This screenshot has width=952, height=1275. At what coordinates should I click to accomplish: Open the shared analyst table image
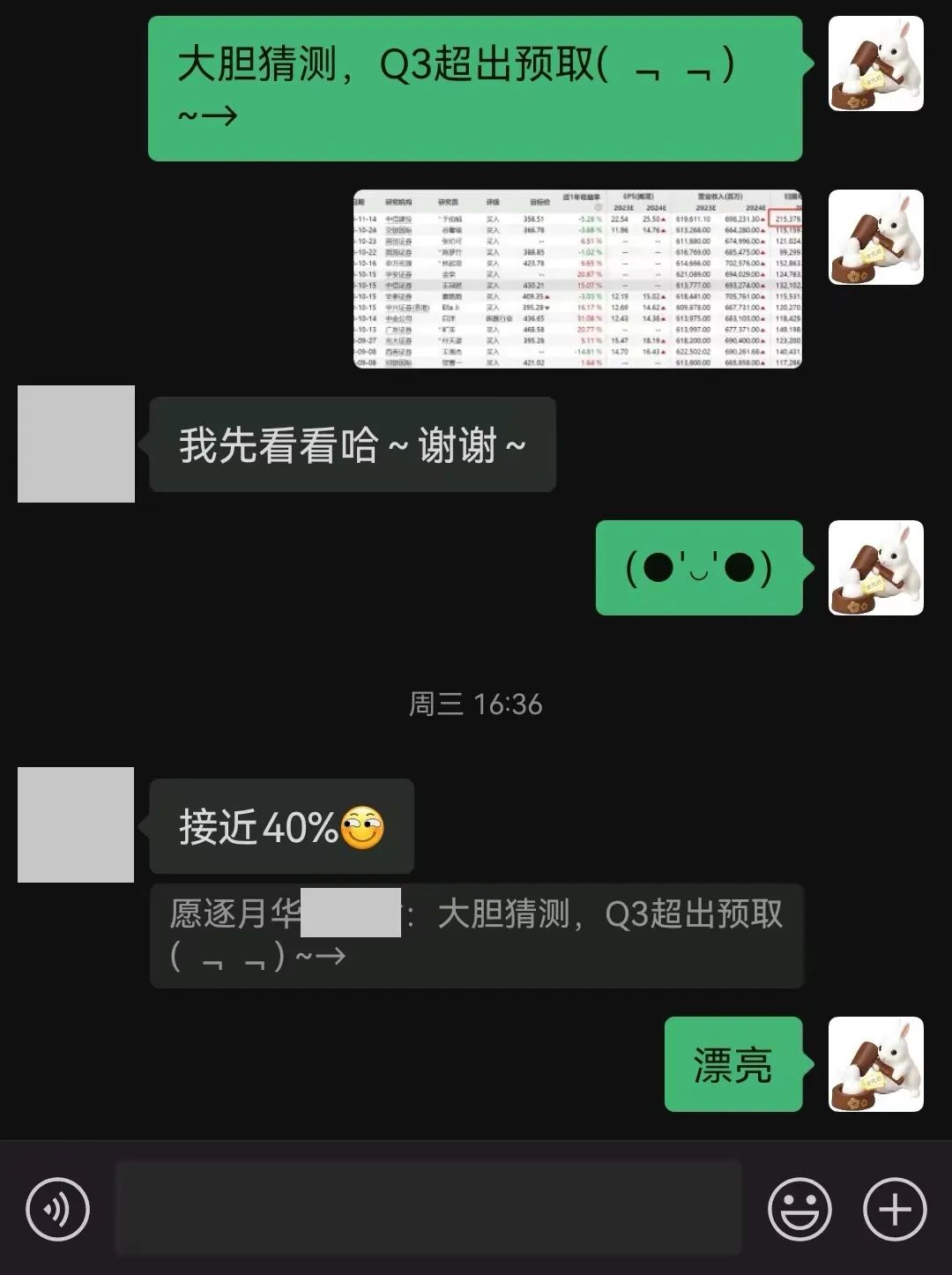[577, 279]
